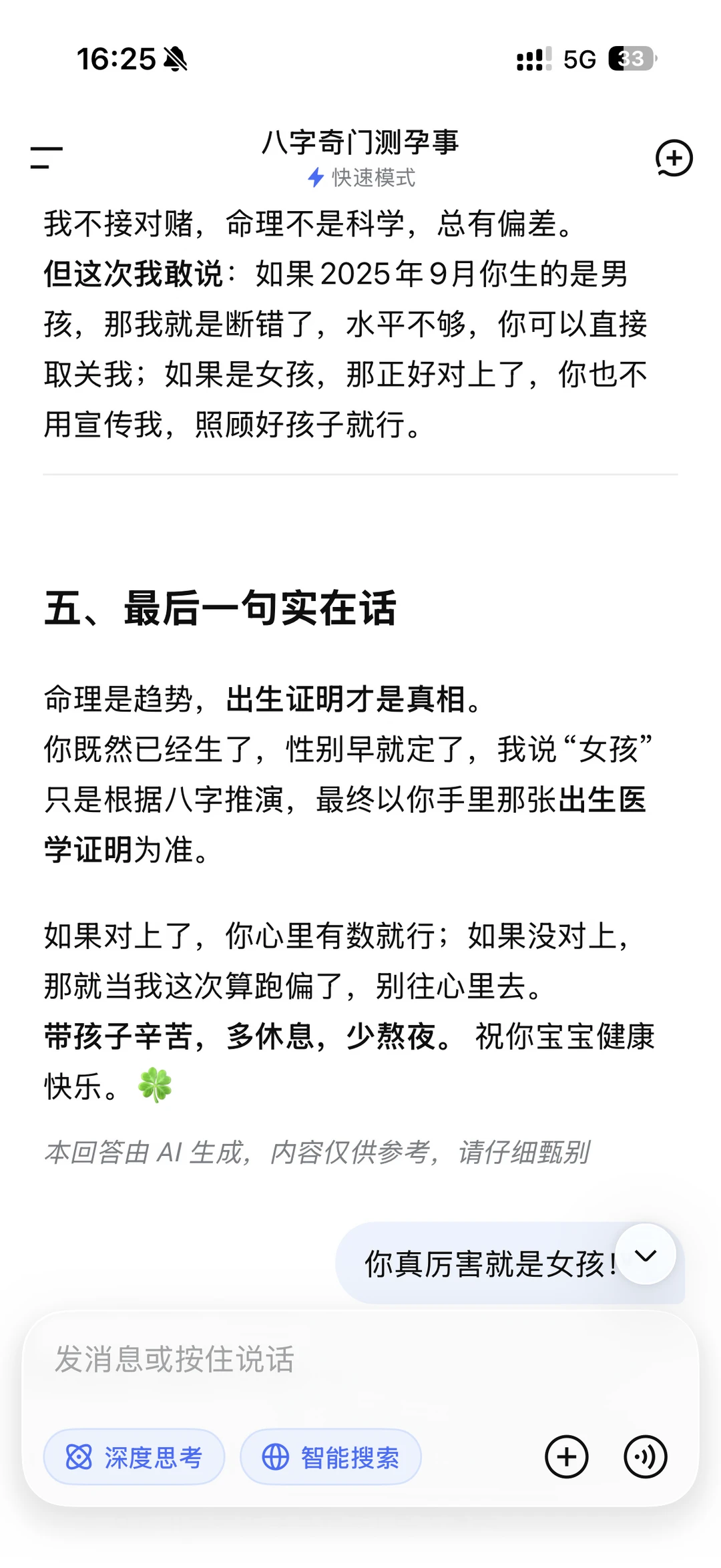Activate voice input button
Image resolution: width=721 pixels, height=1568 pixels.
click(x=646, y=1457)
